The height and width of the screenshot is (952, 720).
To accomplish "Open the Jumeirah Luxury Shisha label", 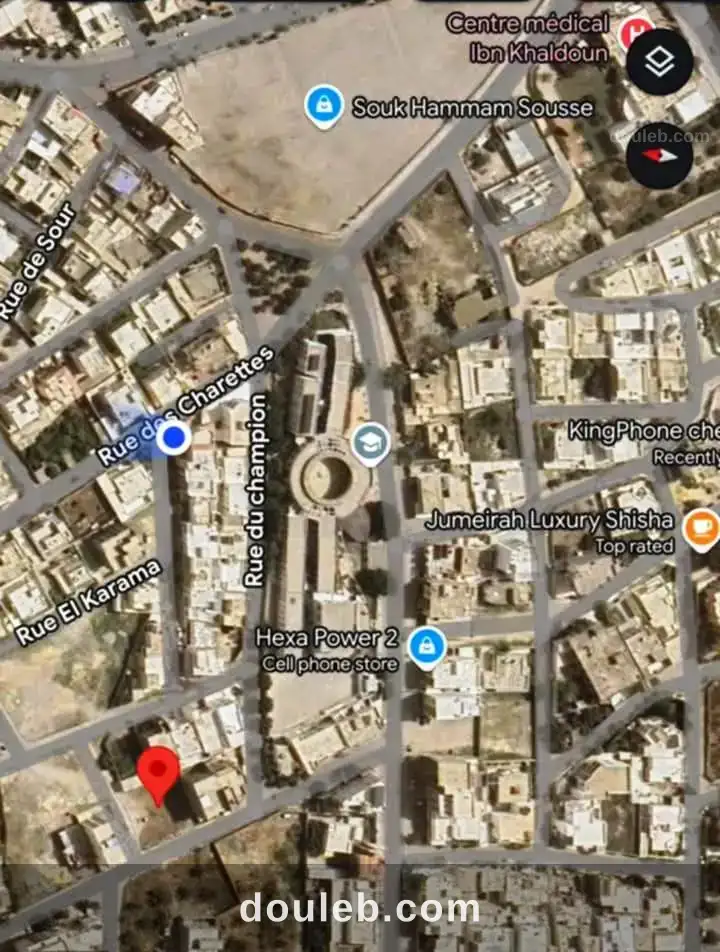I will point(550,519).
